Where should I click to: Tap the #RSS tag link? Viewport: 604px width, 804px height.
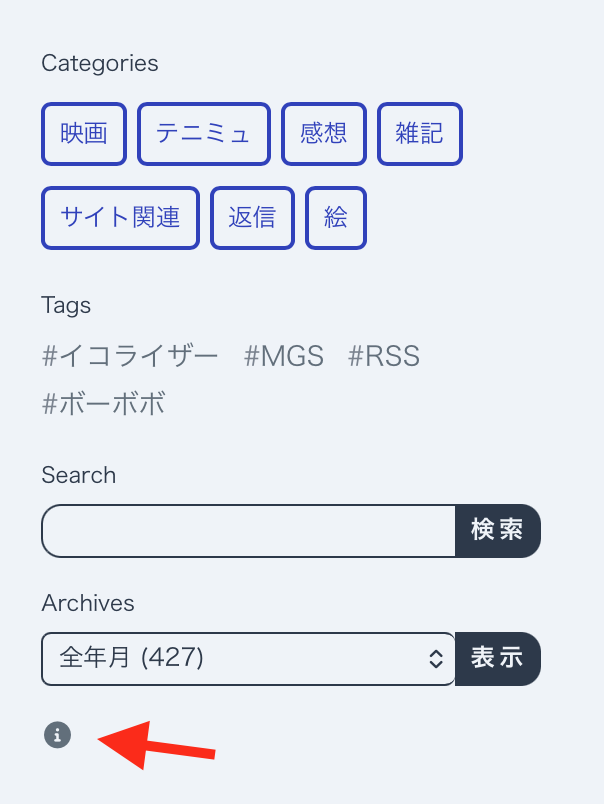[384, 356]
